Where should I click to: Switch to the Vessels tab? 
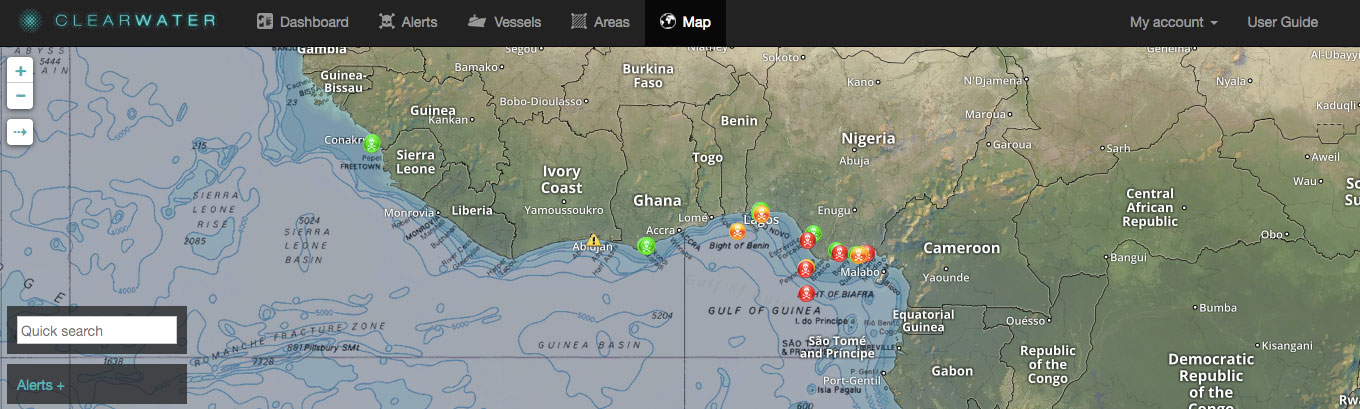(x=505, y=22)
